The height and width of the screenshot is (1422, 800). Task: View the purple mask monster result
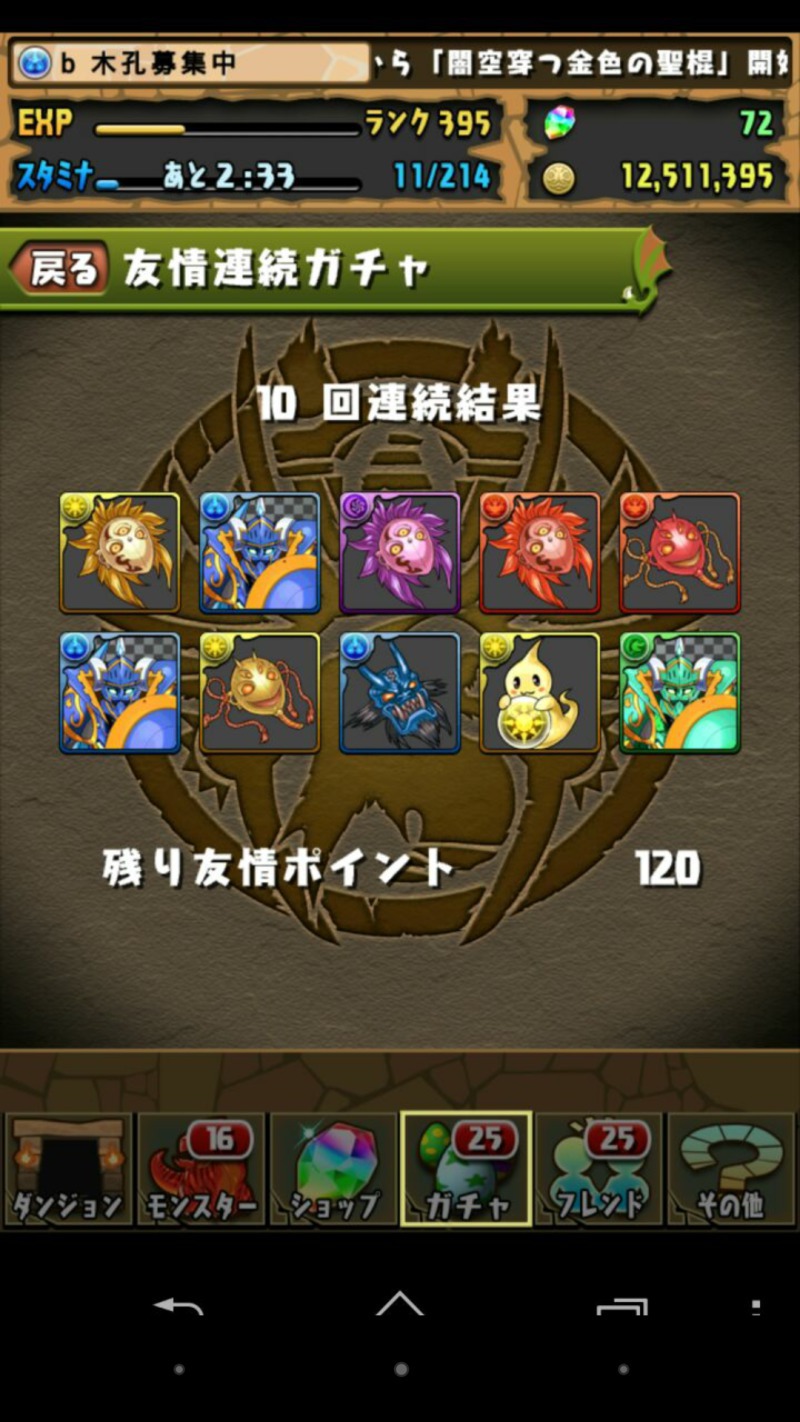click(400, 552)
